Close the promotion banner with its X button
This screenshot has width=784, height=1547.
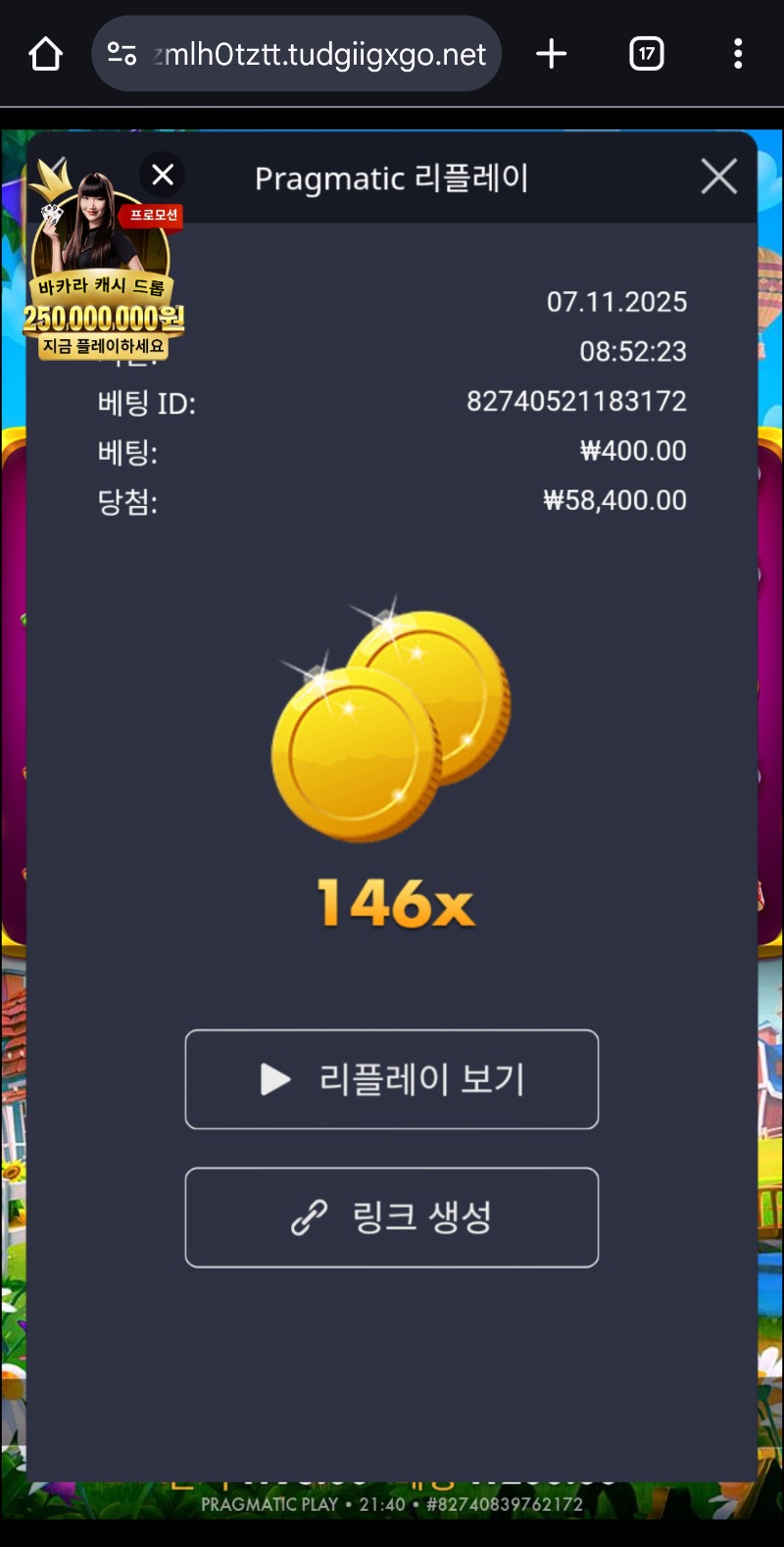point(162,175)
